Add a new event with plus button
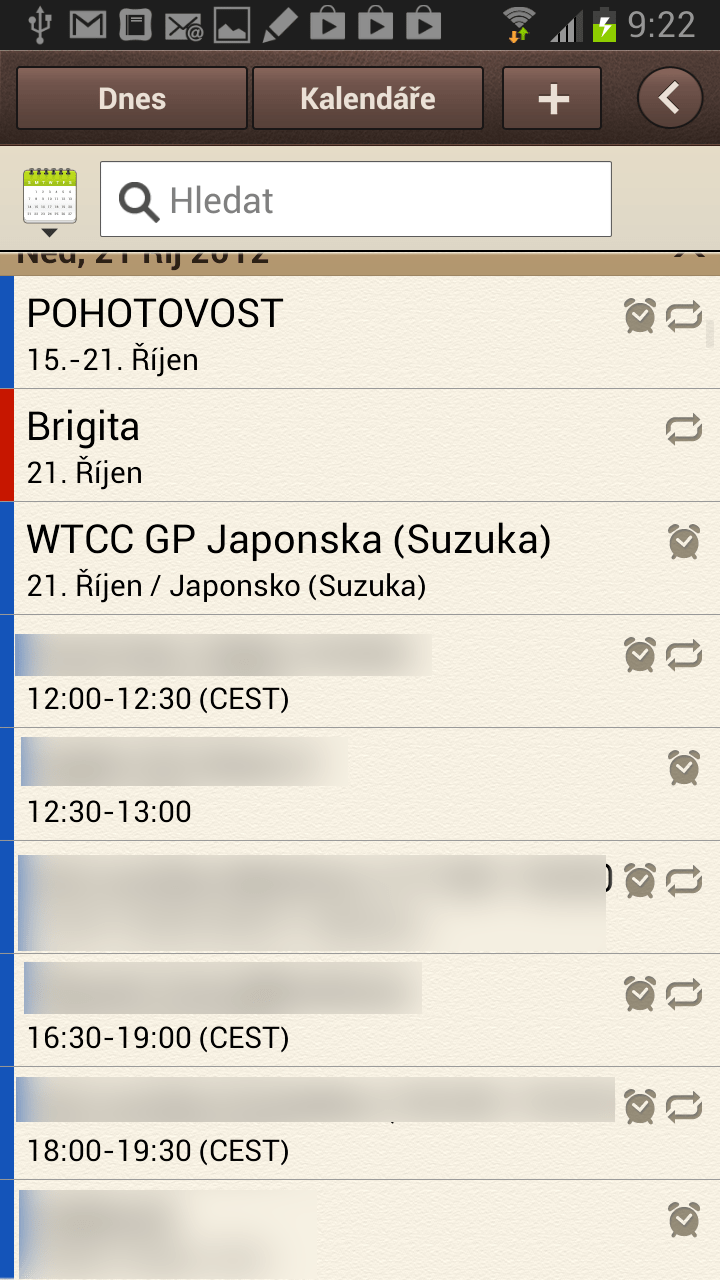The width and height of the screenshot is (720, 1280). pyautogui.click(x=552, y=99)
